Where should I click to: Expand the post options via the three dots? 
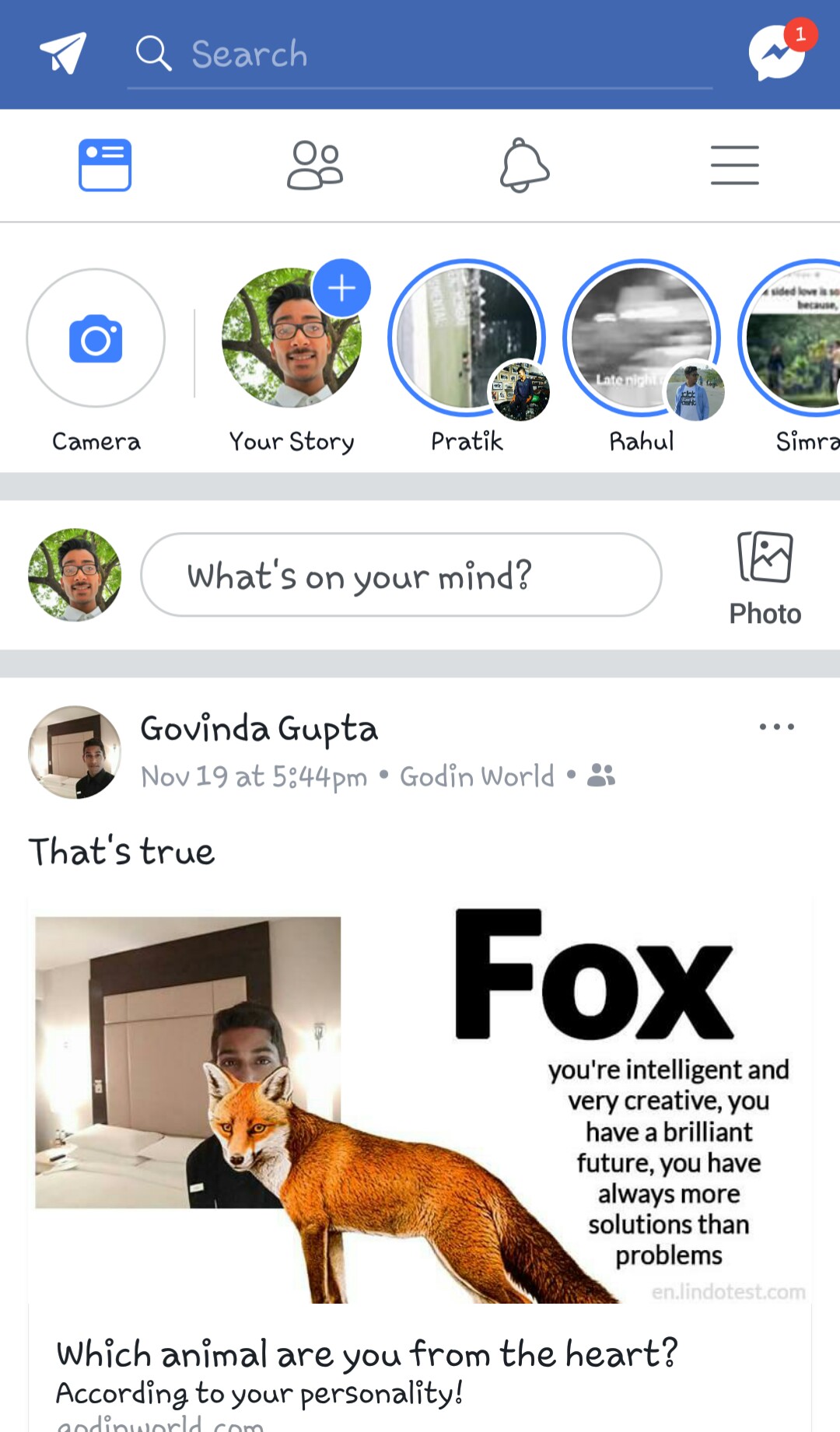coord(776,725)
